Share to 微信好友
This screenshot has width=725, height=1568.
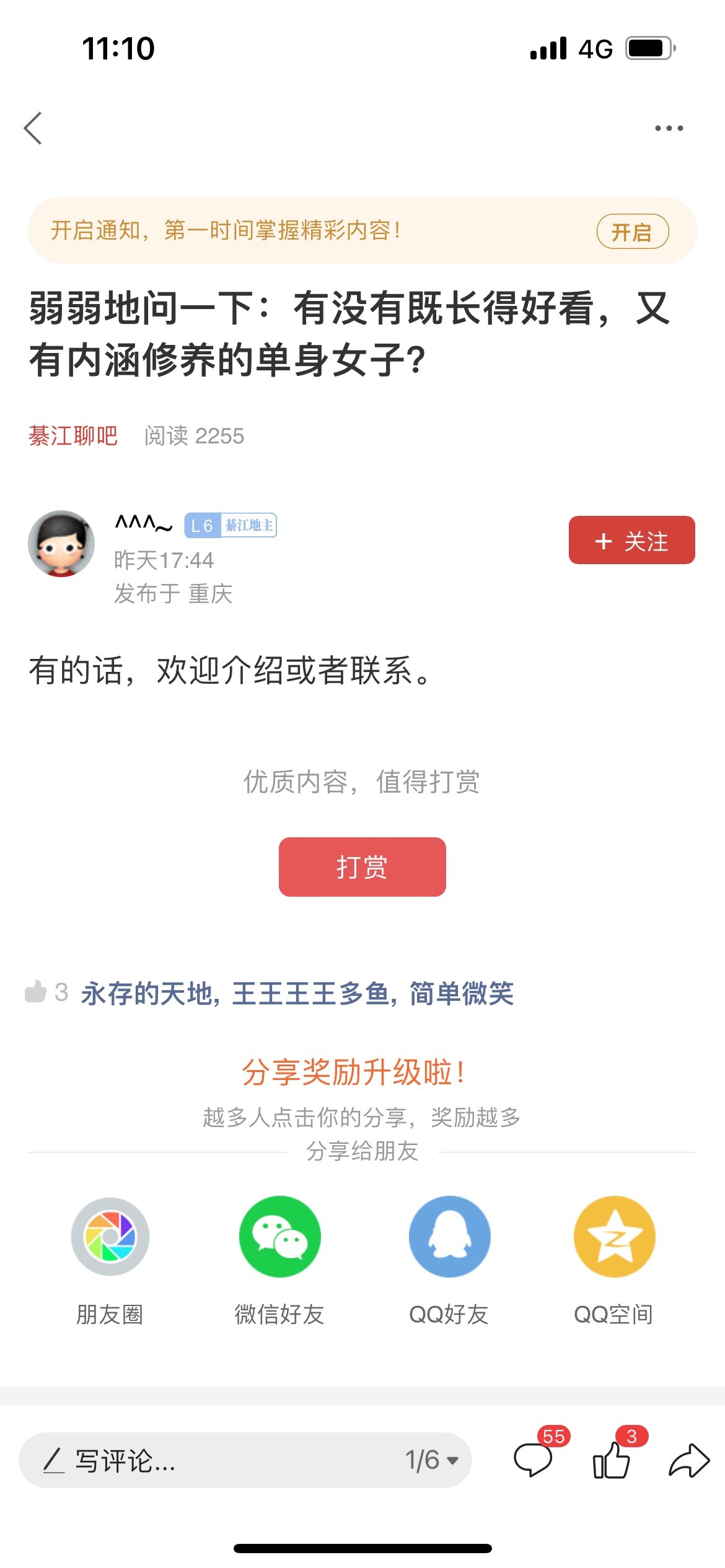[x=279, y=1237]
